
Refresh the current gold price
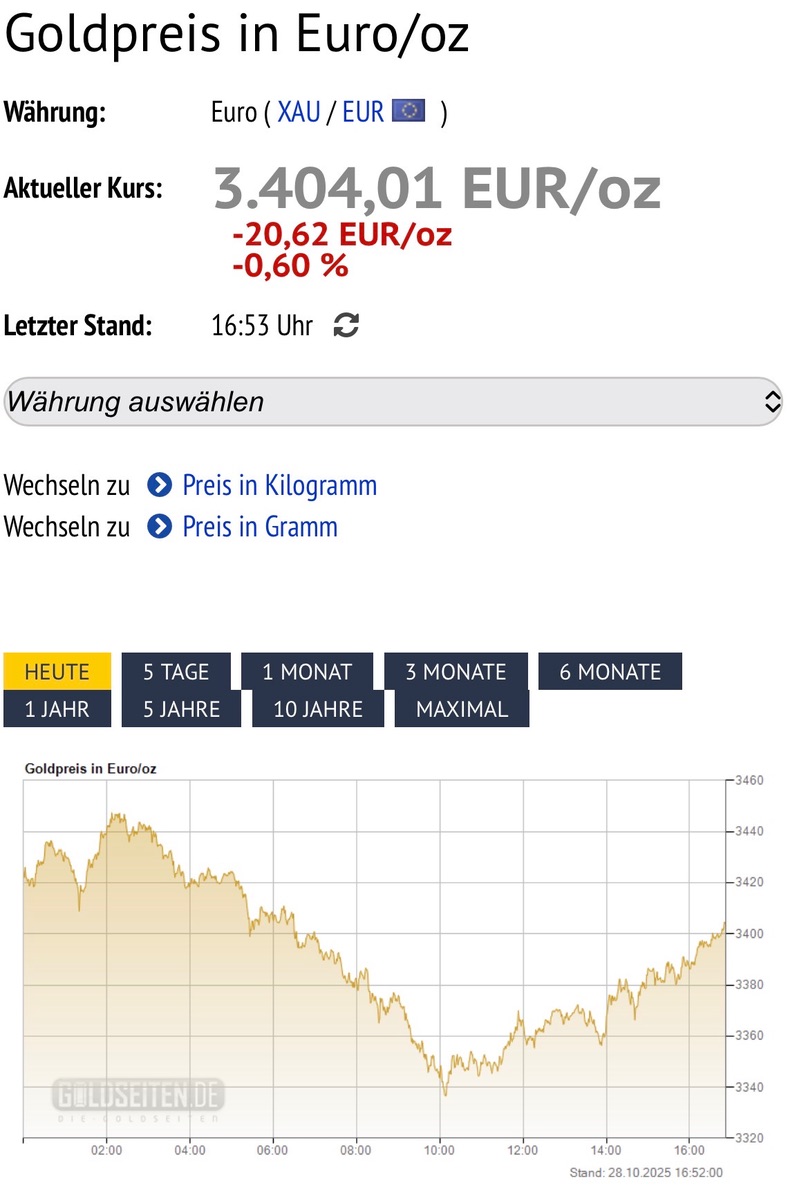pyautogui.click(x=346, y=325)
